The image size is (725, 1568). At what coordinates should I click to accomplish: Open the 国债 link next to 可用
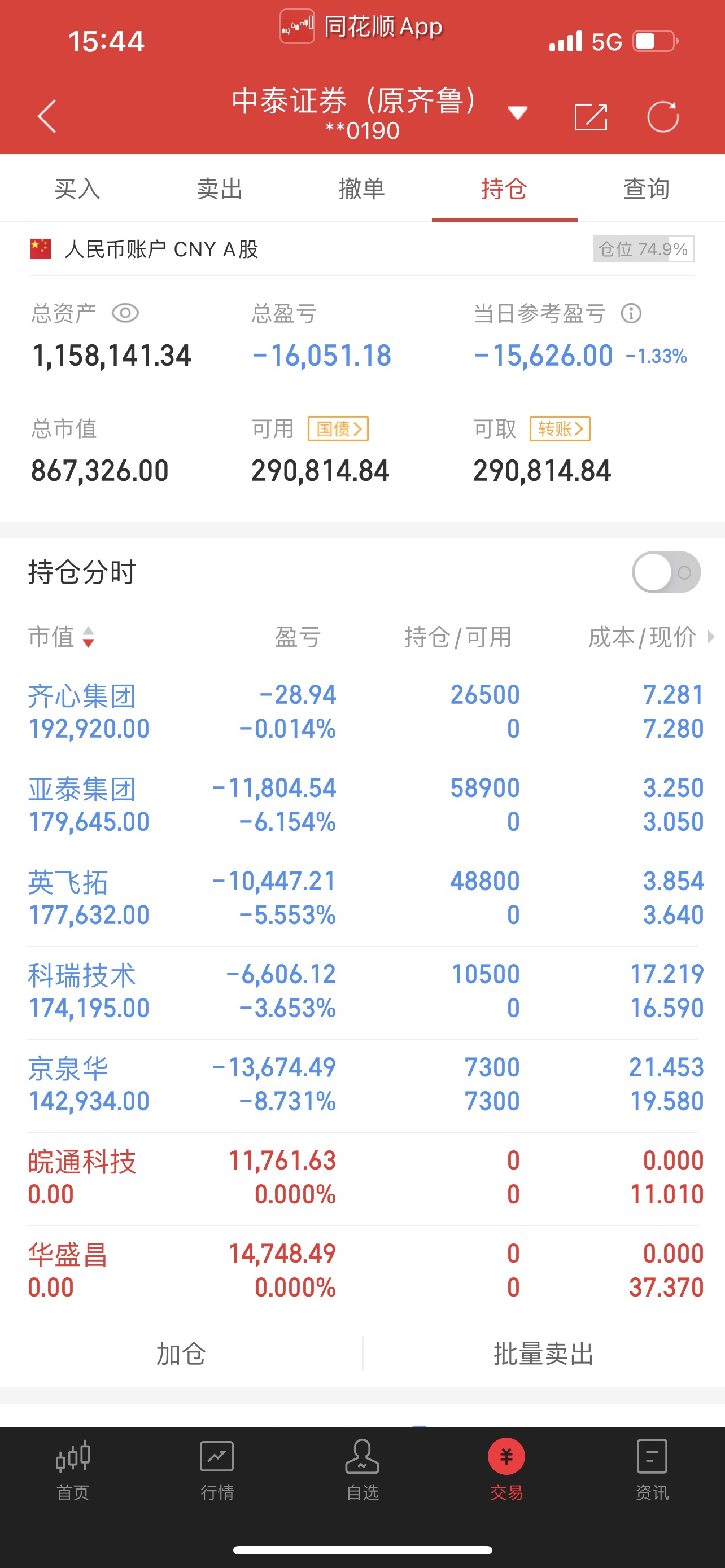point(338,428)
